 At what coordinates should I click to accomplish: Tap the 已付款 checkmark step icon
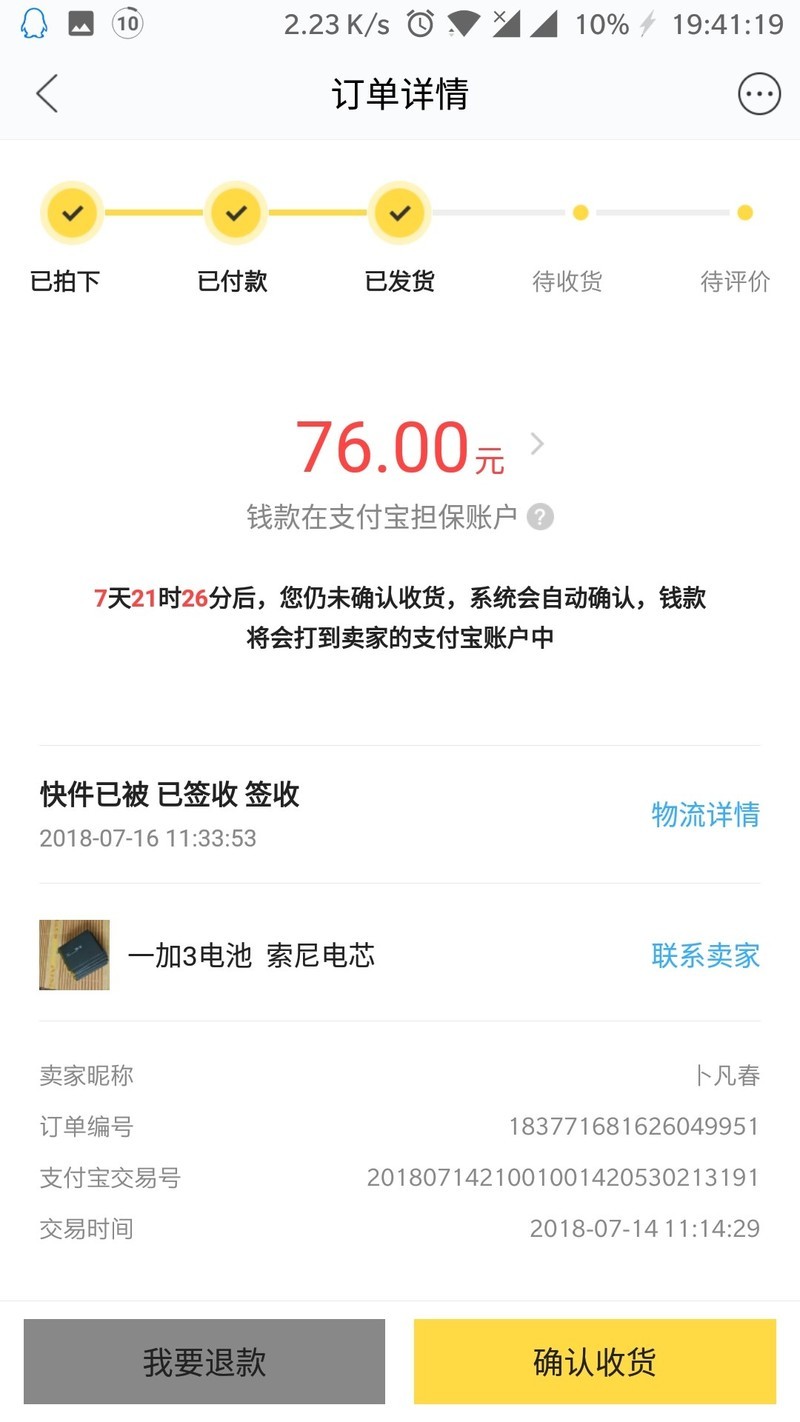click(x=235, y=212)
